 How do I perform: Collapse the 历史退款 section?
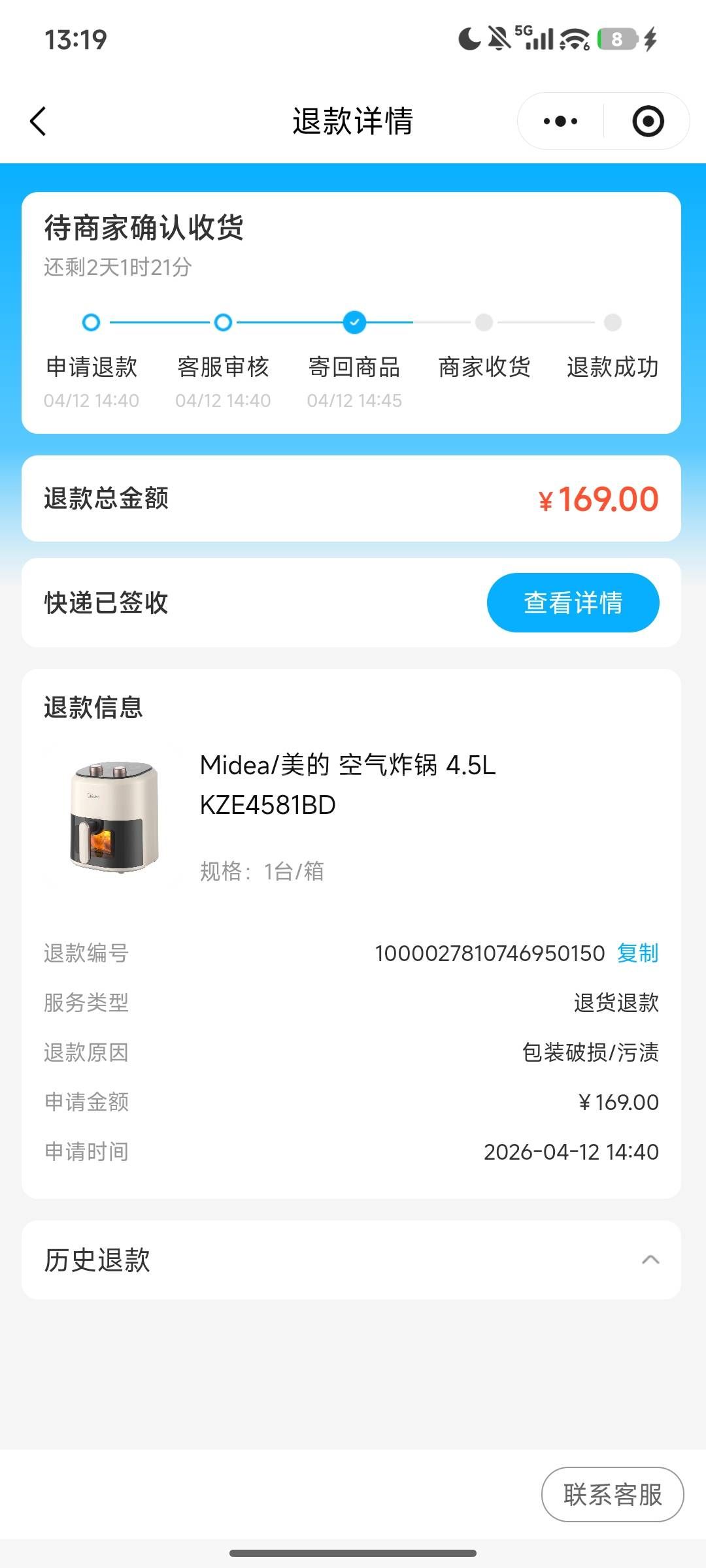tap(650, 1260)
